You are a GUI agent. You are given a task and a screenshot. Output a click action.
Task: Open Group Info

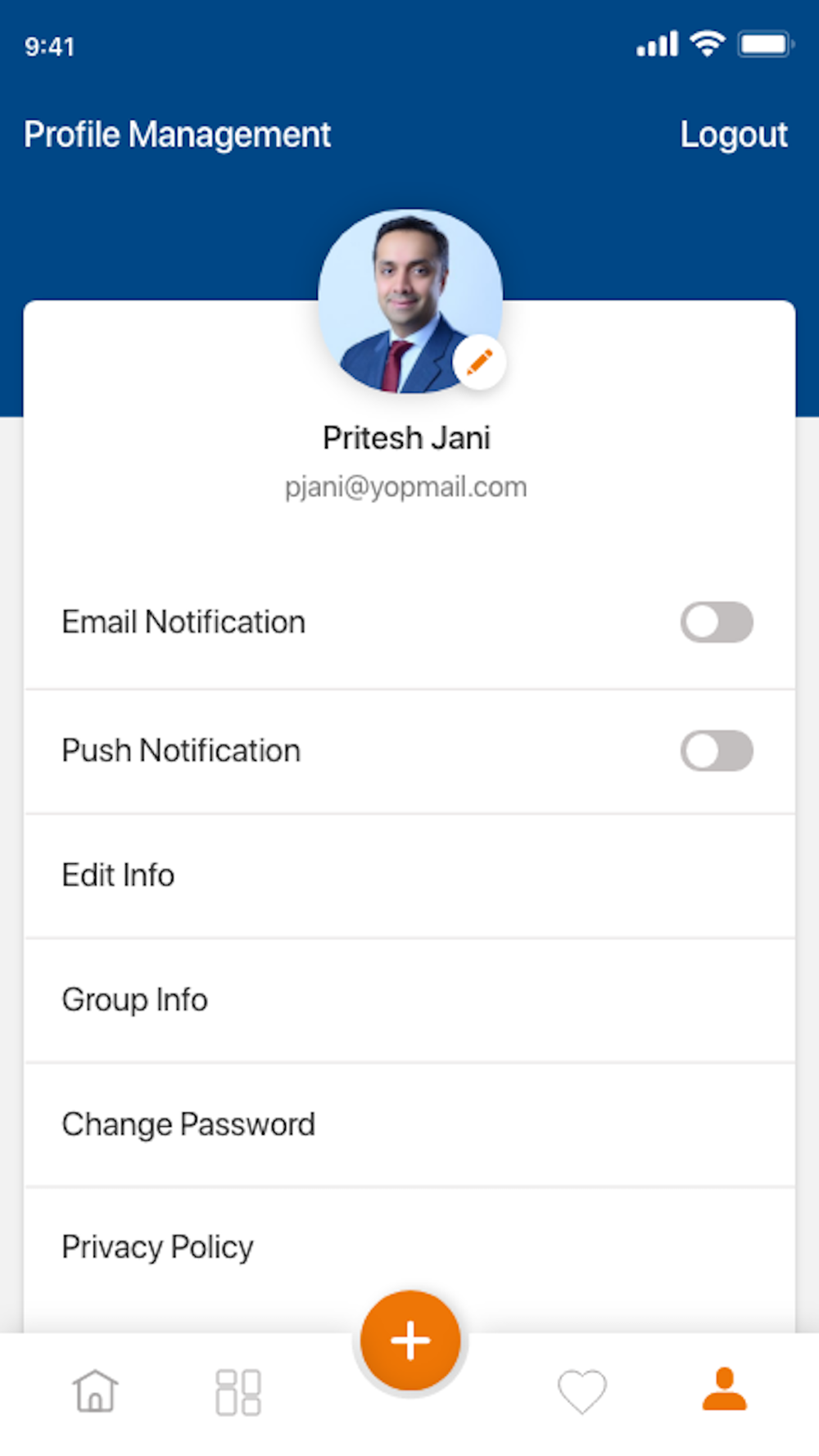click(409, 1000)
